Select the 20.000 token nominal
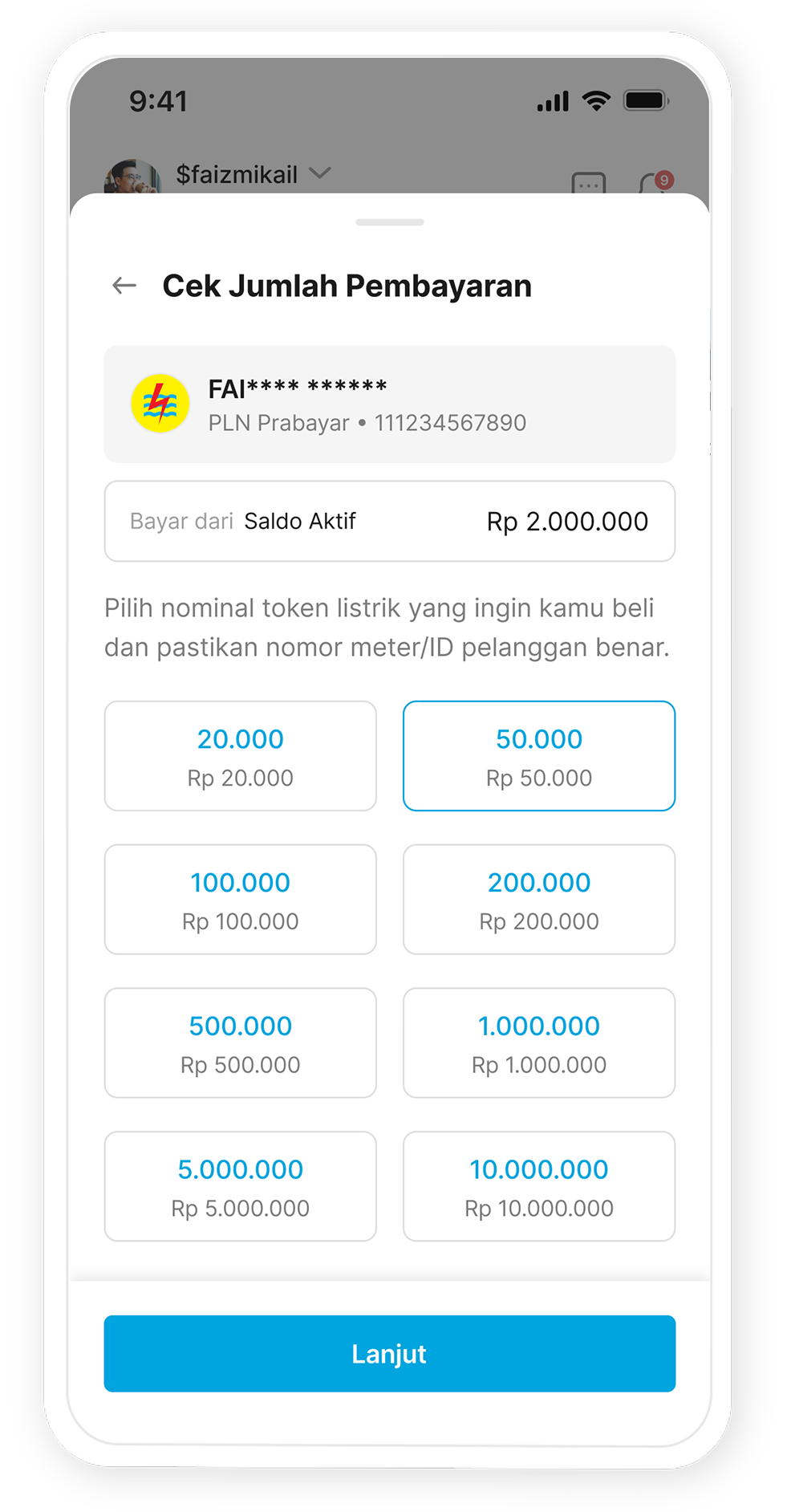 240,756
